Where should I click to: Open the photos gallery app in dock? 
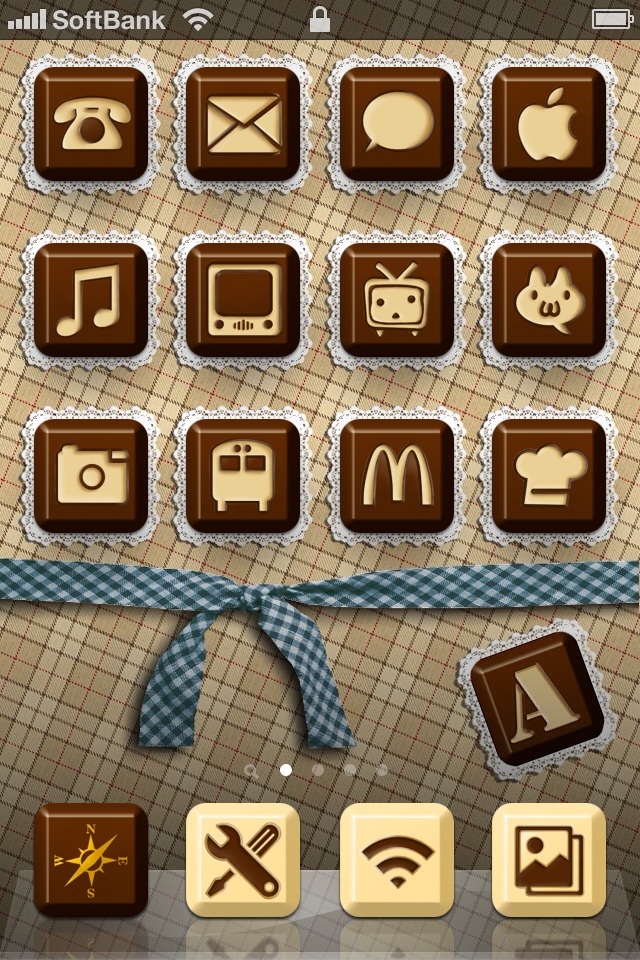click(549, 860)
